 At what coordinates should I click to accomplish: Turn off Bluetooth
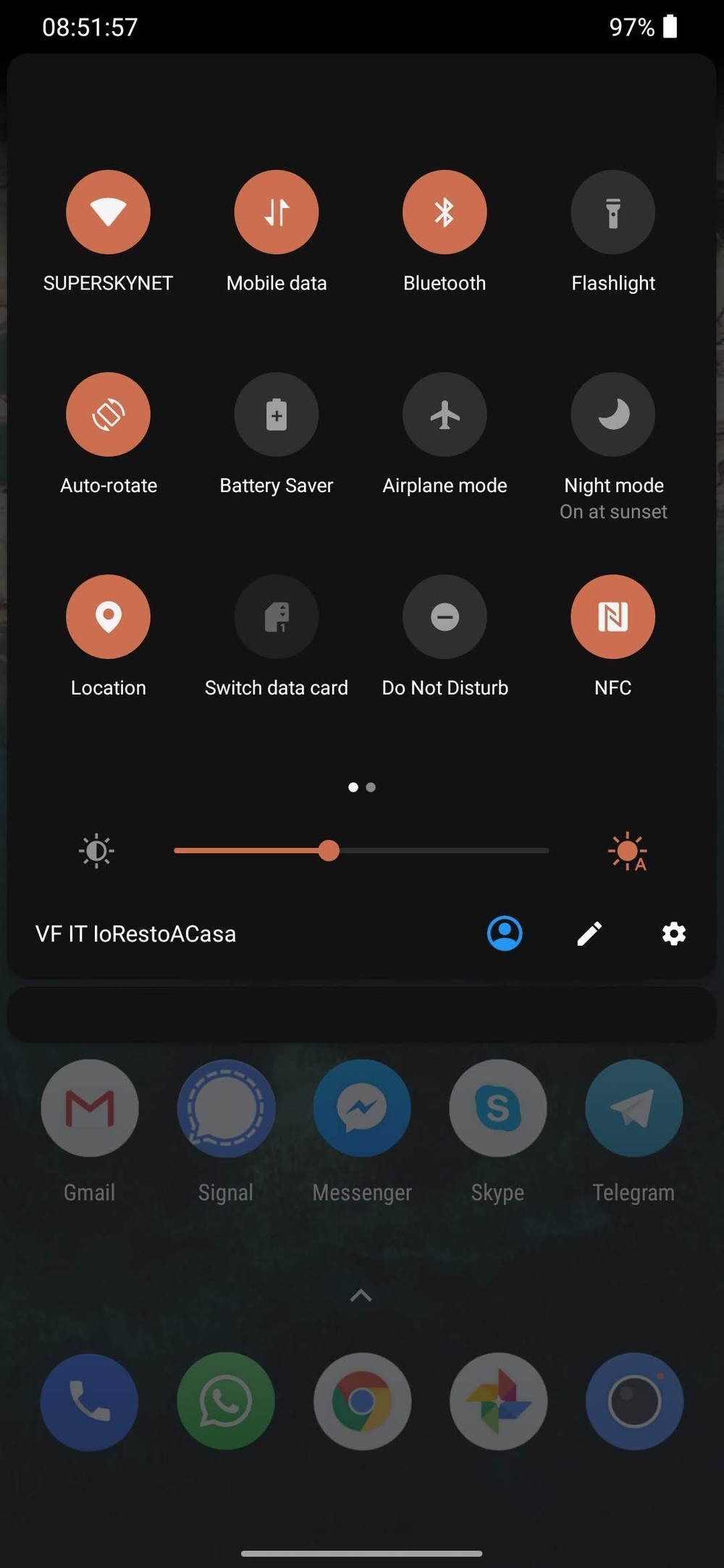pos(445,212)
